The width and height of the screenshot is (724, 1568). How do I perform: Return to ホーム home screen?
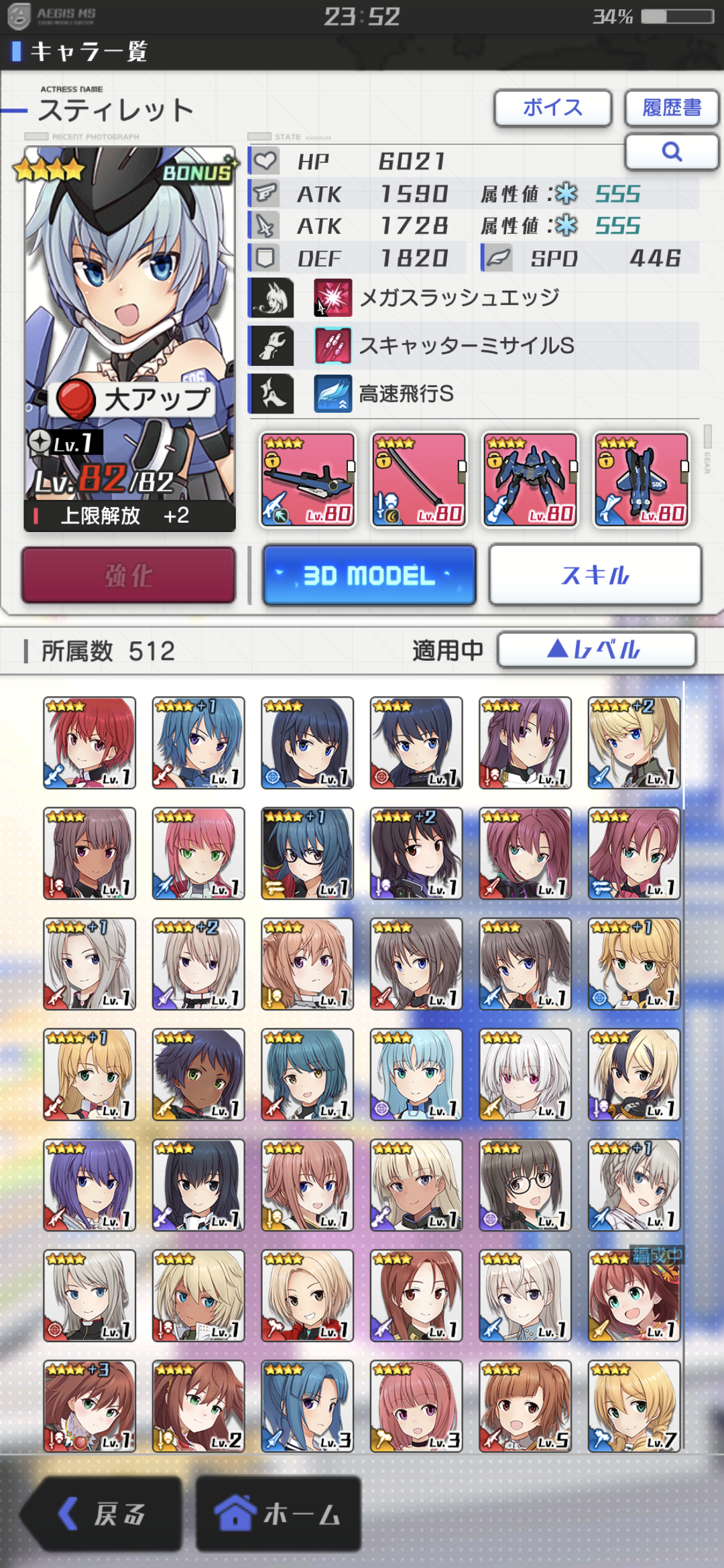tap(278, 1513)
